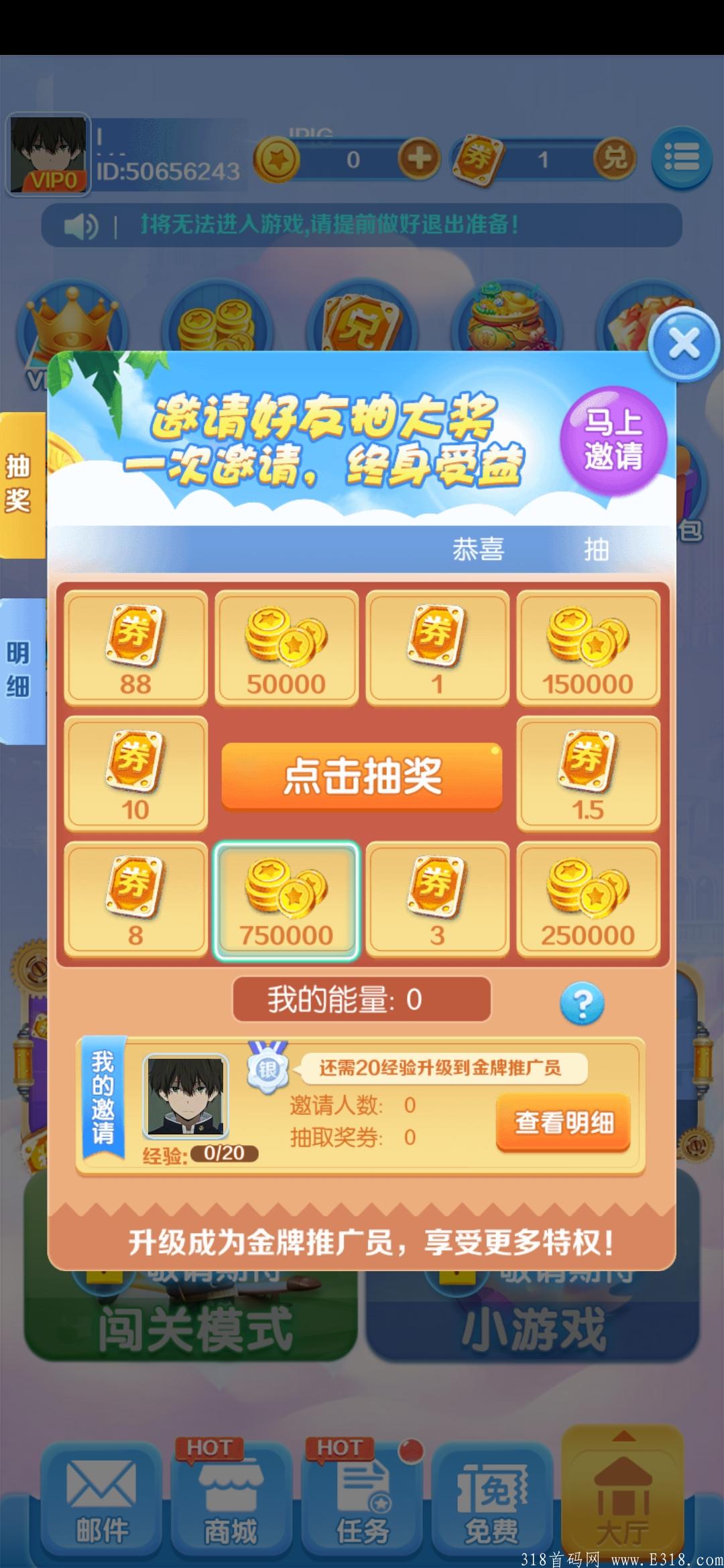Click the 查看明细 details button
This screenshot has height=1568, width=724.
coord(564,1122)
